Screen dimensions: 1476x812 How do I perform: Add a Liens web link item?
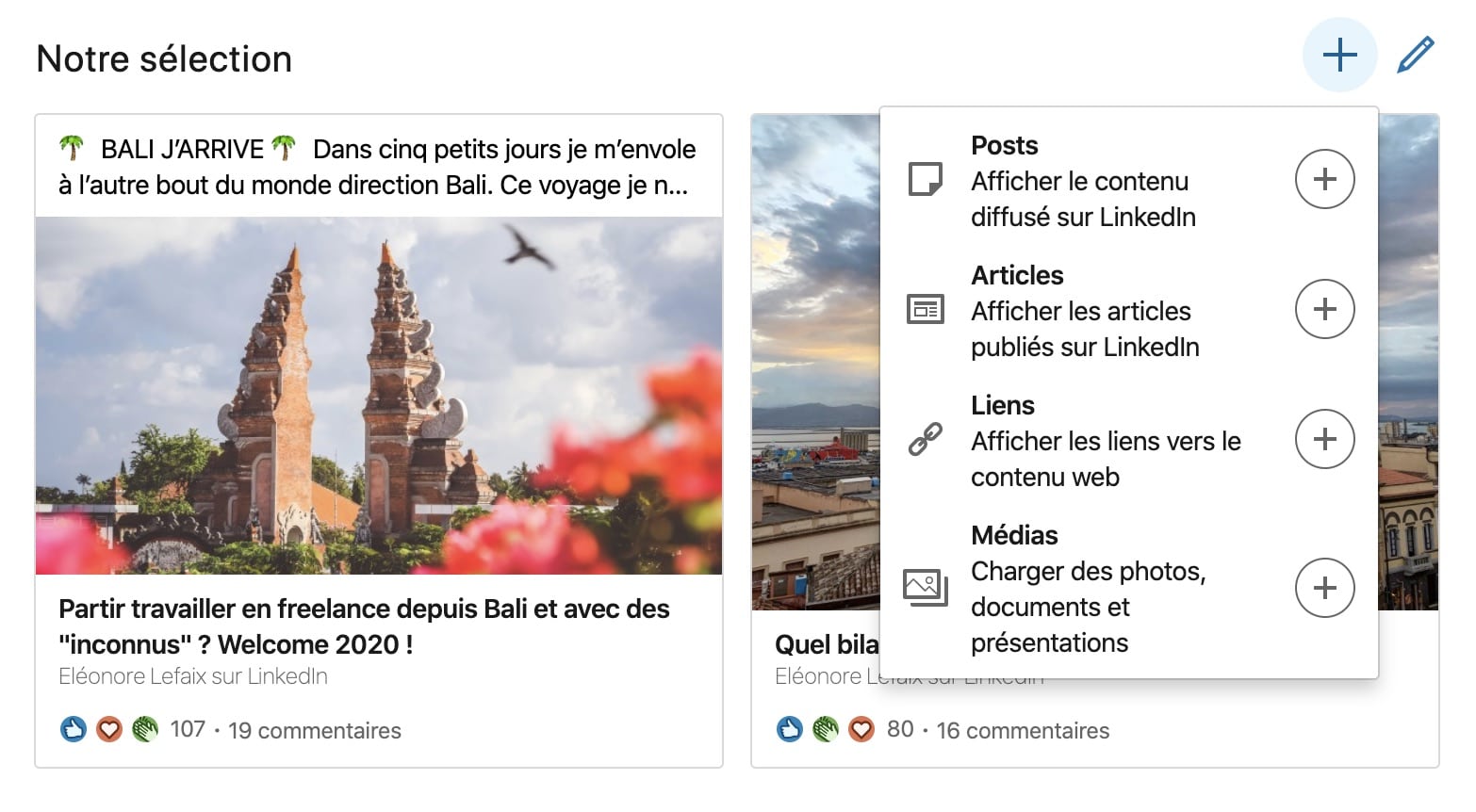tap(1324, 439)
